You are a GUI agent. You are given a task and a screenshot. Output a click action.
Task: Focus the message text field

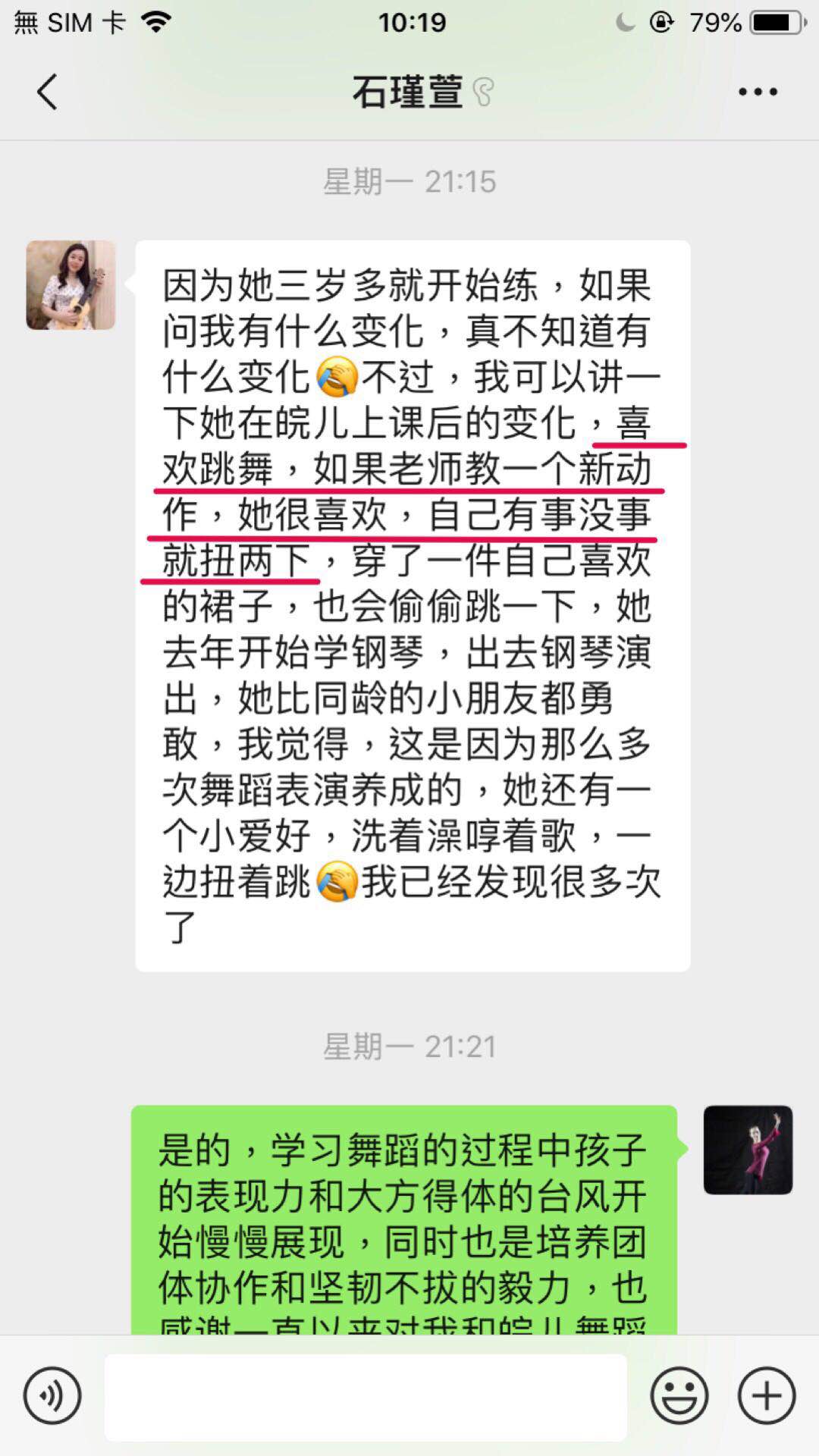click(366, 1397)
